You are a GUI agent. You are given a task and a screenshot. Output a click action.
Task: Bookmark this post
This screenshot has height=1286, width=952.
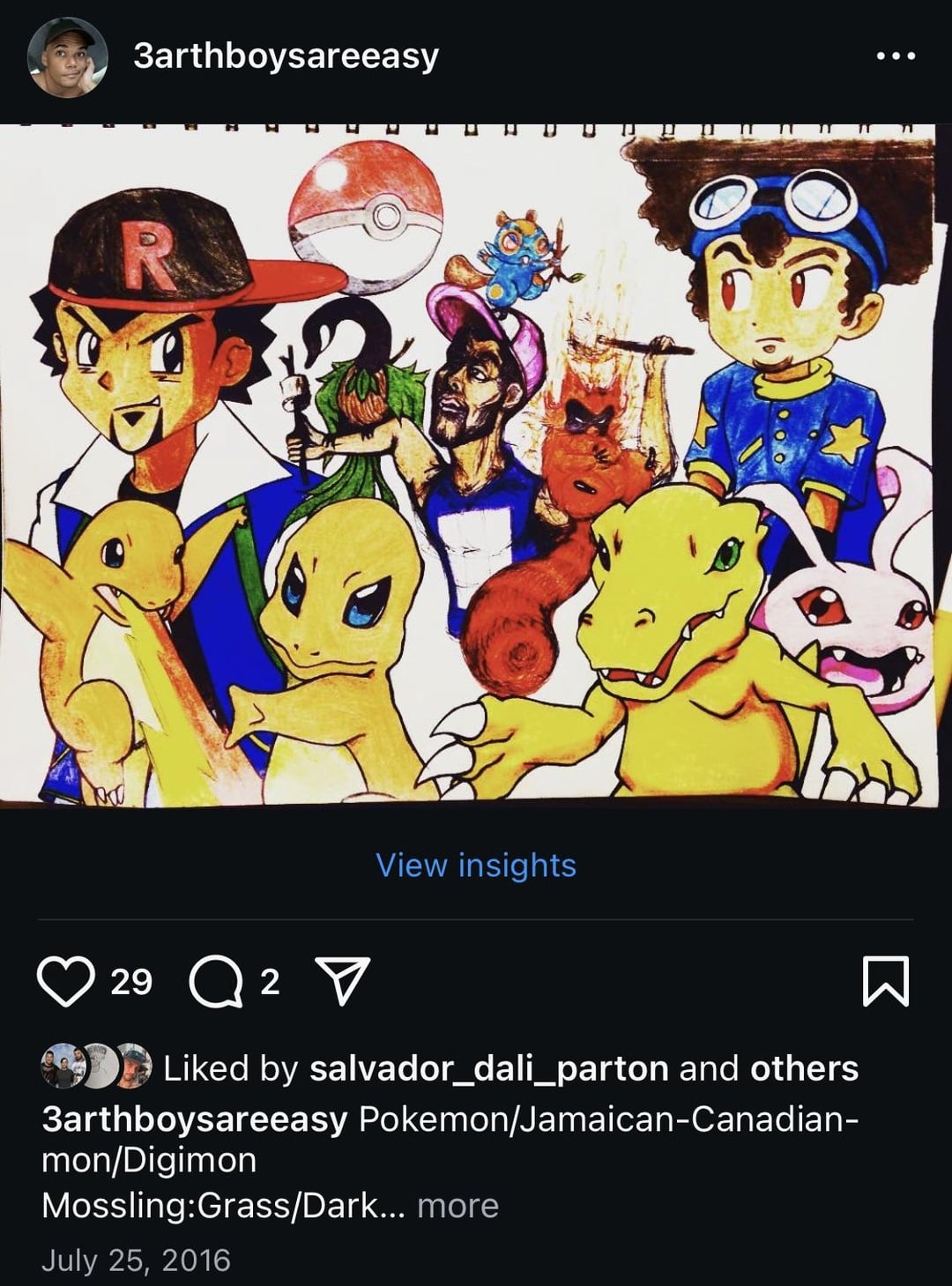[x=885, y=981]
